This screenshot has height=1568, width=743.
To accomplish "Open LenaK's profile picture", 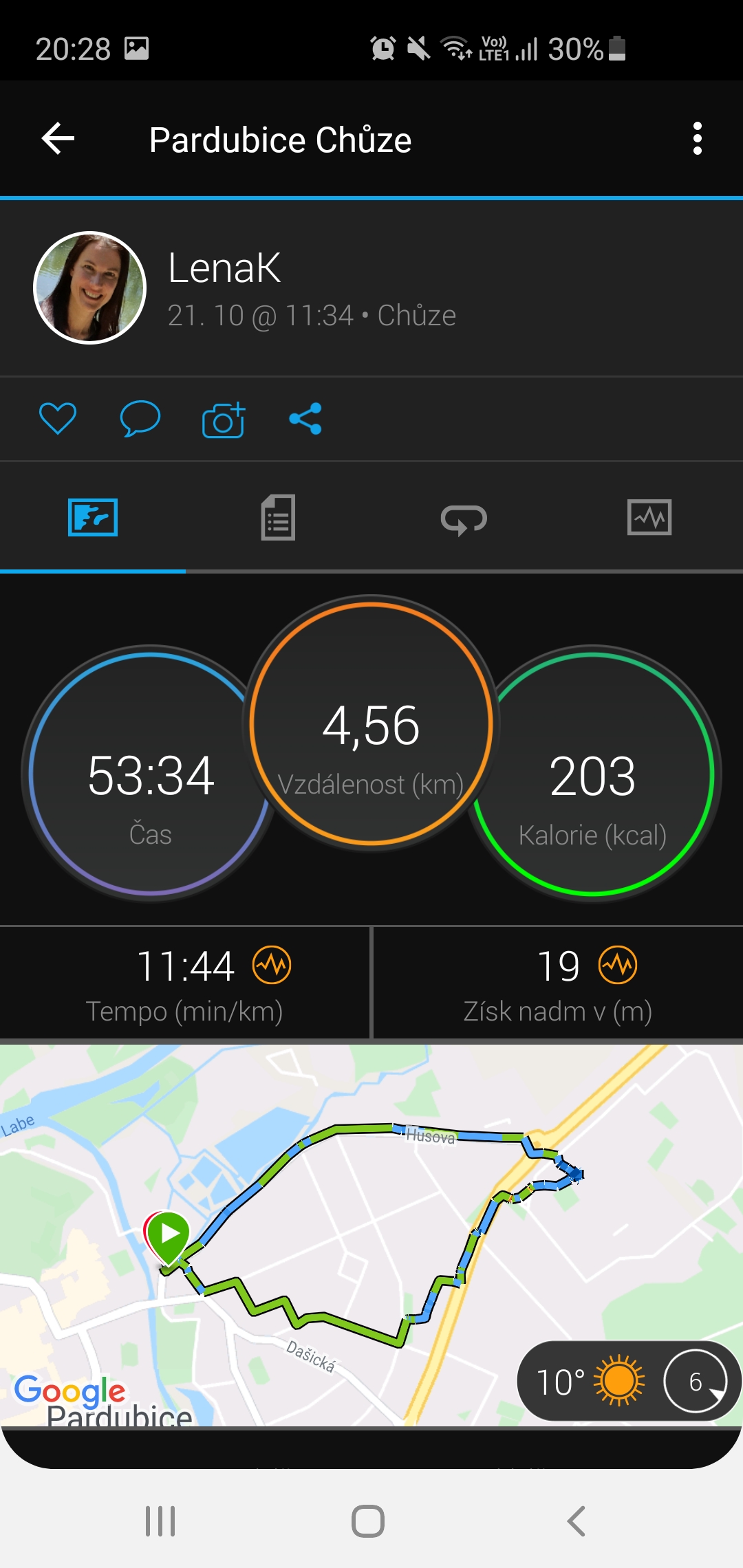I will pyautogui.click(x=90, y=287).
